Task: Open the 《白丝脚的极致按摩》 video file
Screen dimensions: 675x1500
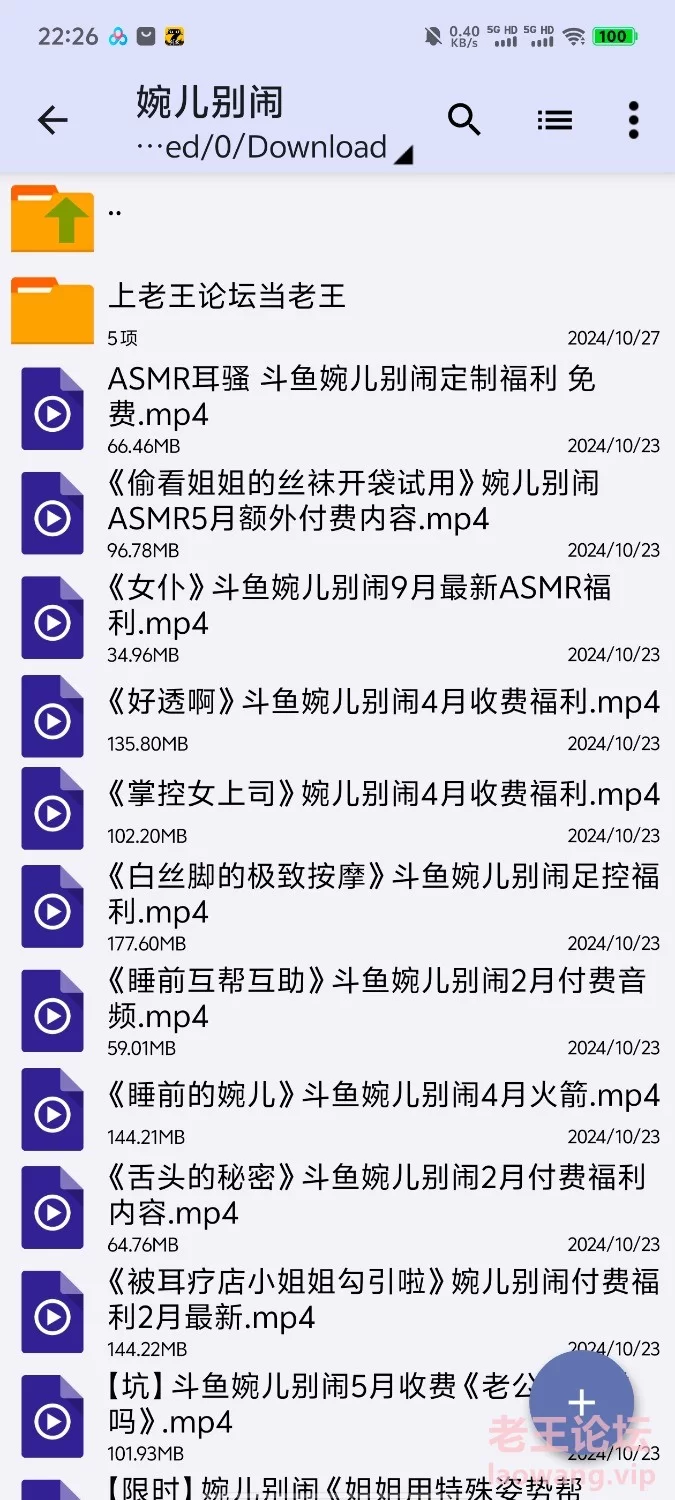Action: pos(337,906)
